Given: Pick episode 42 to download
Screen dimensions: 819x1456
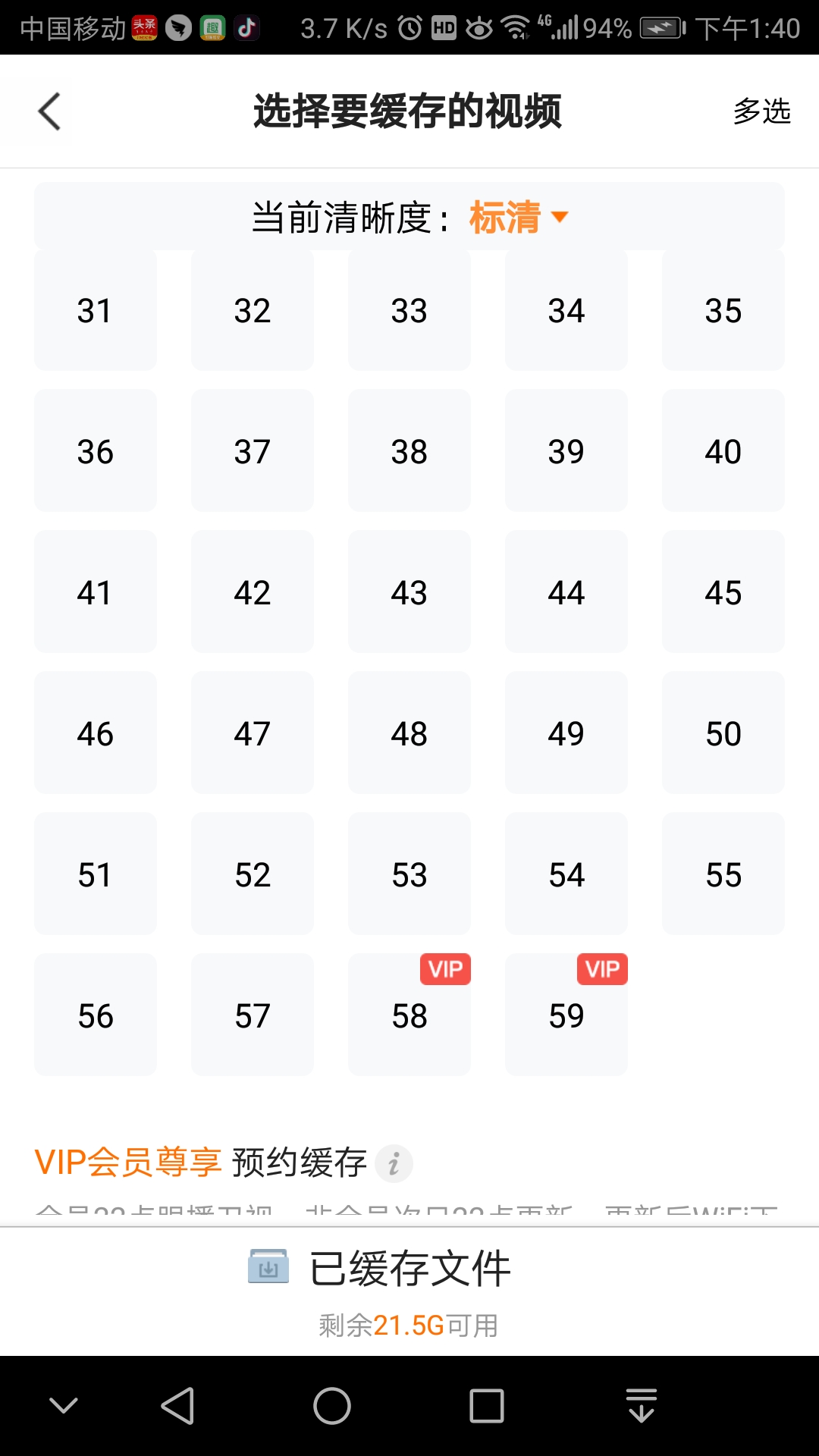Looking at the screenshot, I should click(x=253, y=592).
